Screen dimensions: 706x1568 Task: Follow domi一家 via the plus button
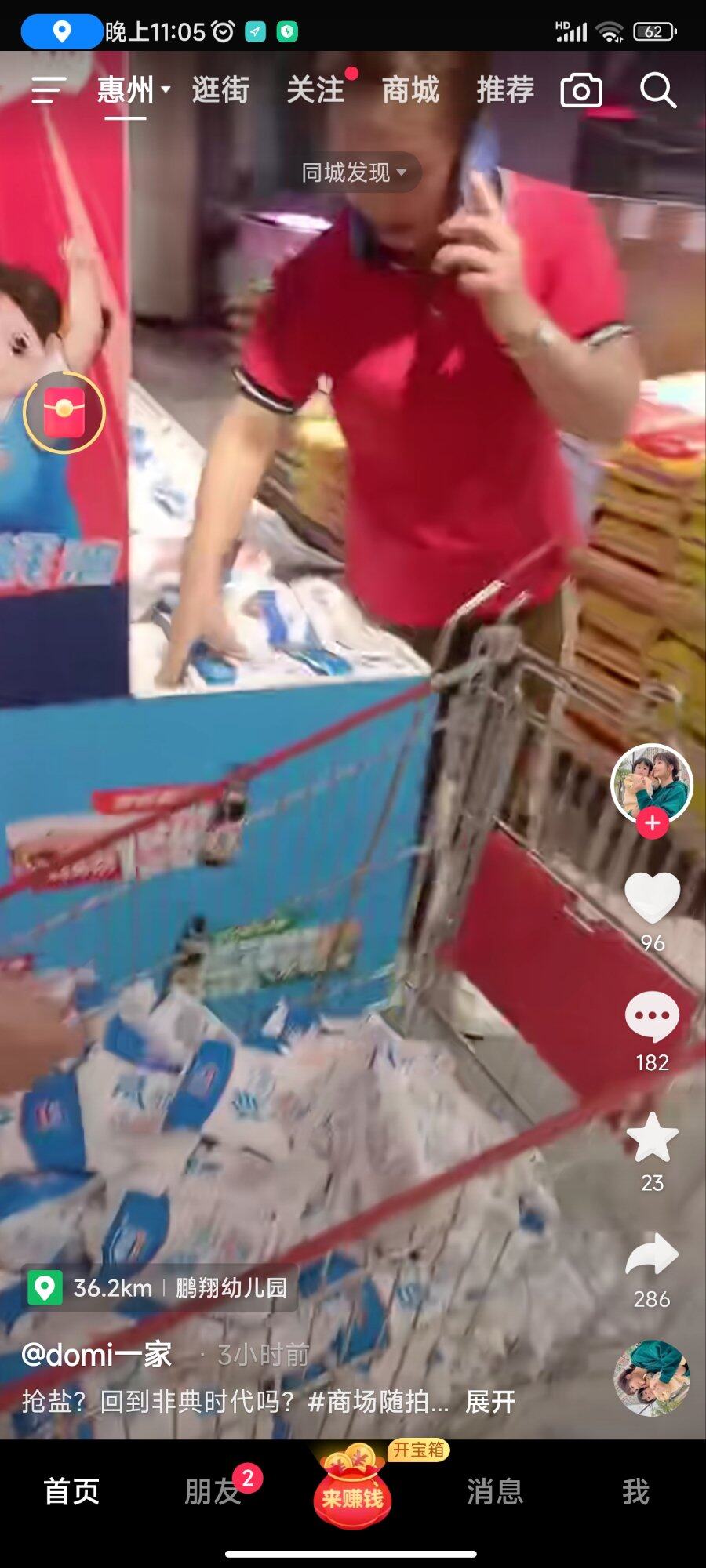652,823
